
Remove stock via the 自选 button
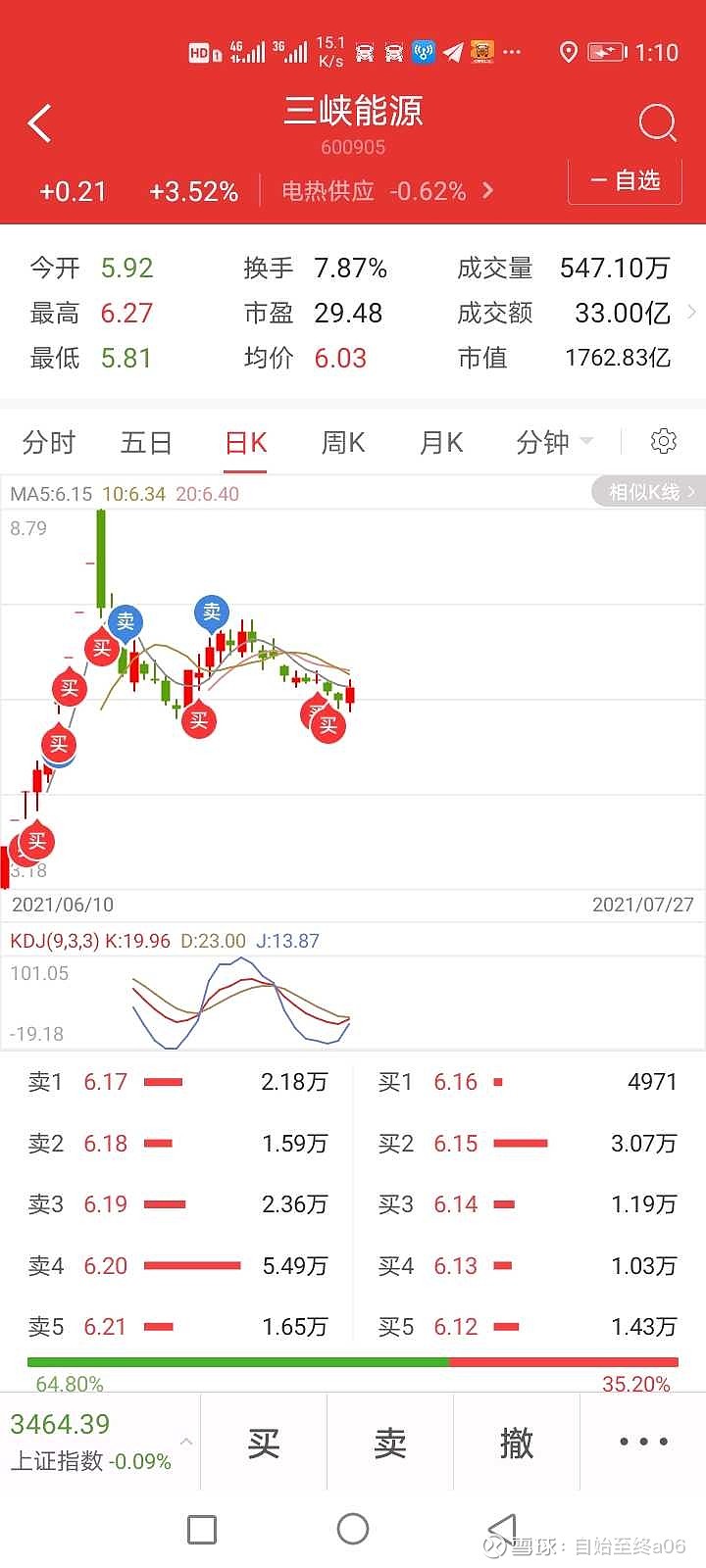pyautogui.click(x=625, y=181)
